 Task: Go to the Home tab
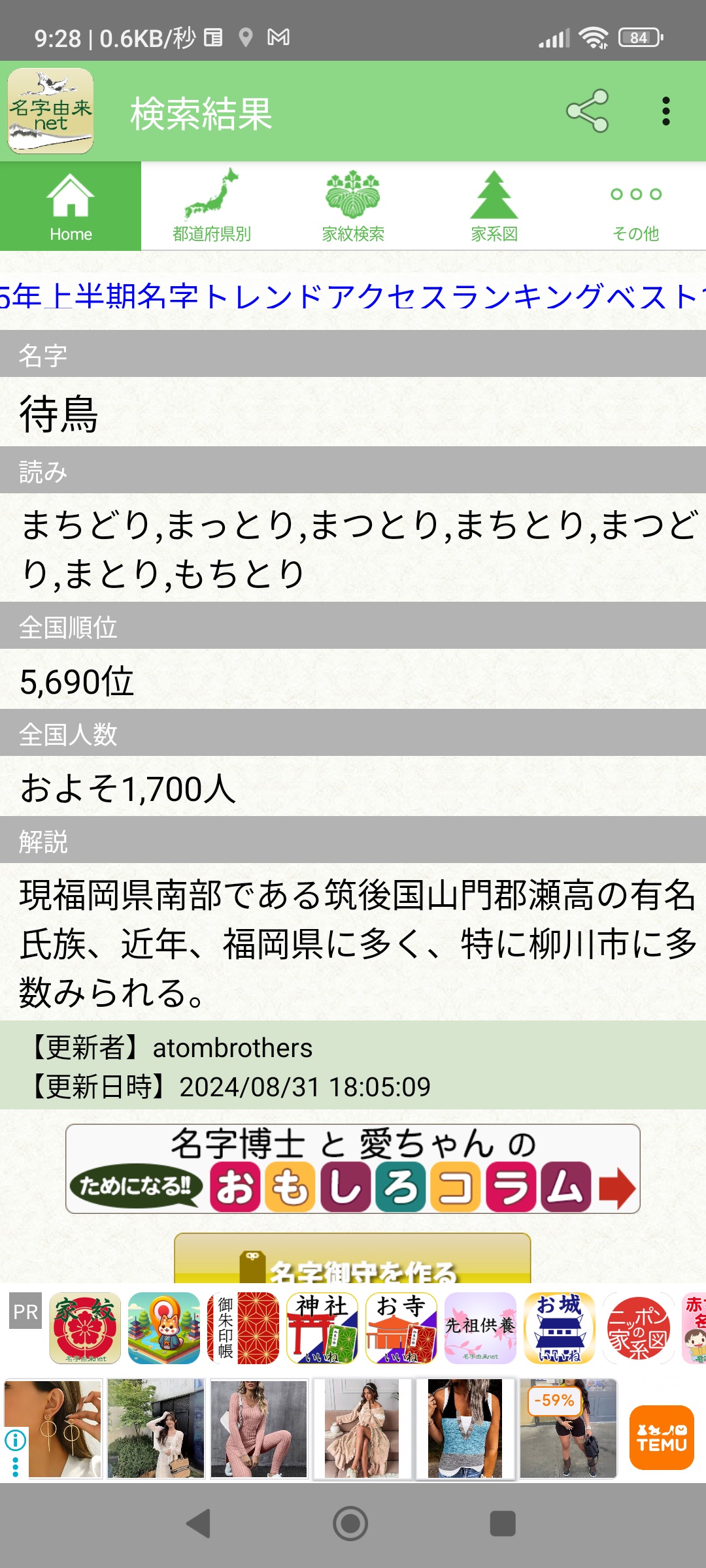(x=71, y=206)
